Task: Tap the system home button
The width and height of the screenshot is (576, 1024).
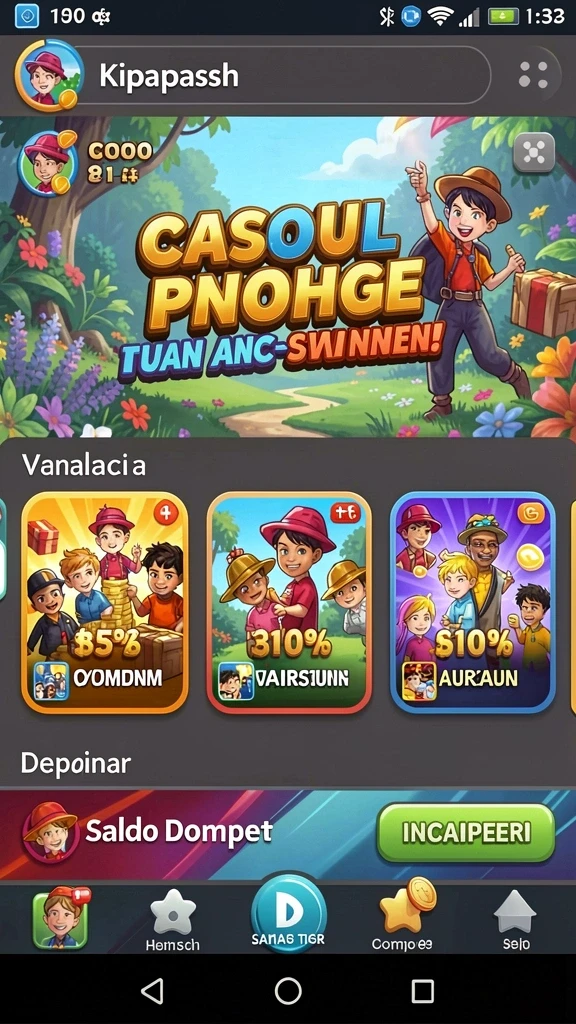Action: pyautogui.click(x=288, y=991)
